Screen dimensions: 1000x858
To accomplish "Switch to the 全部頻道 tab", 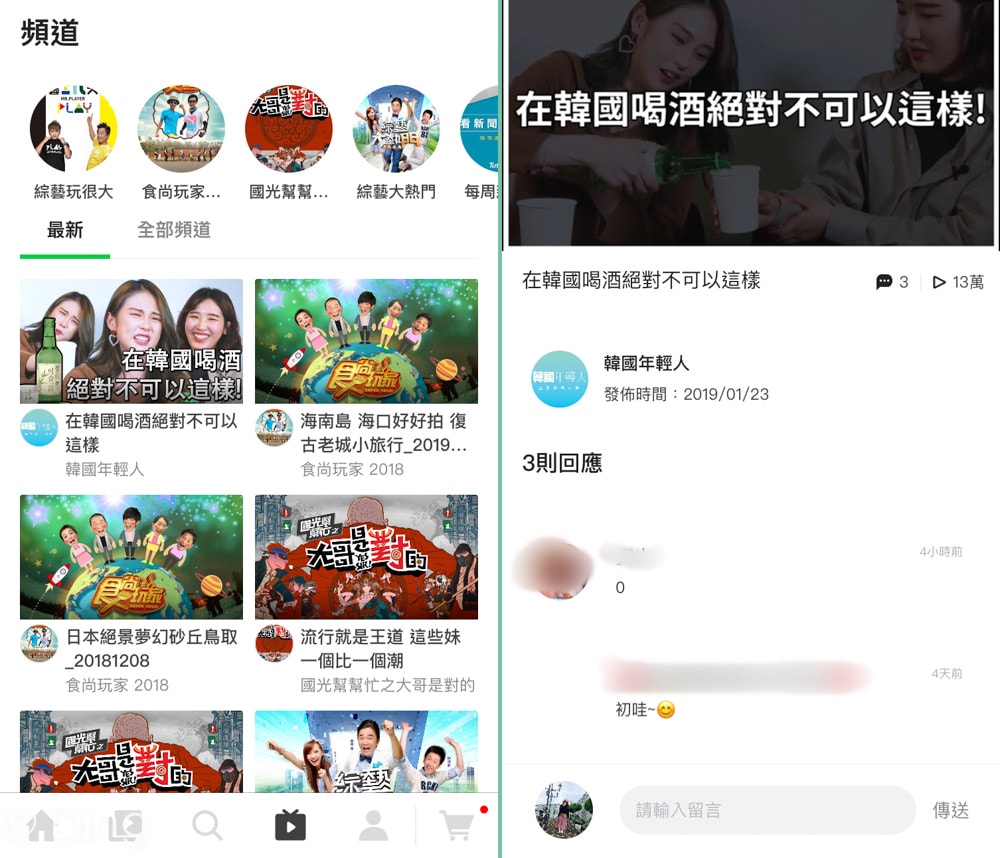I will (x=174, y=230).
